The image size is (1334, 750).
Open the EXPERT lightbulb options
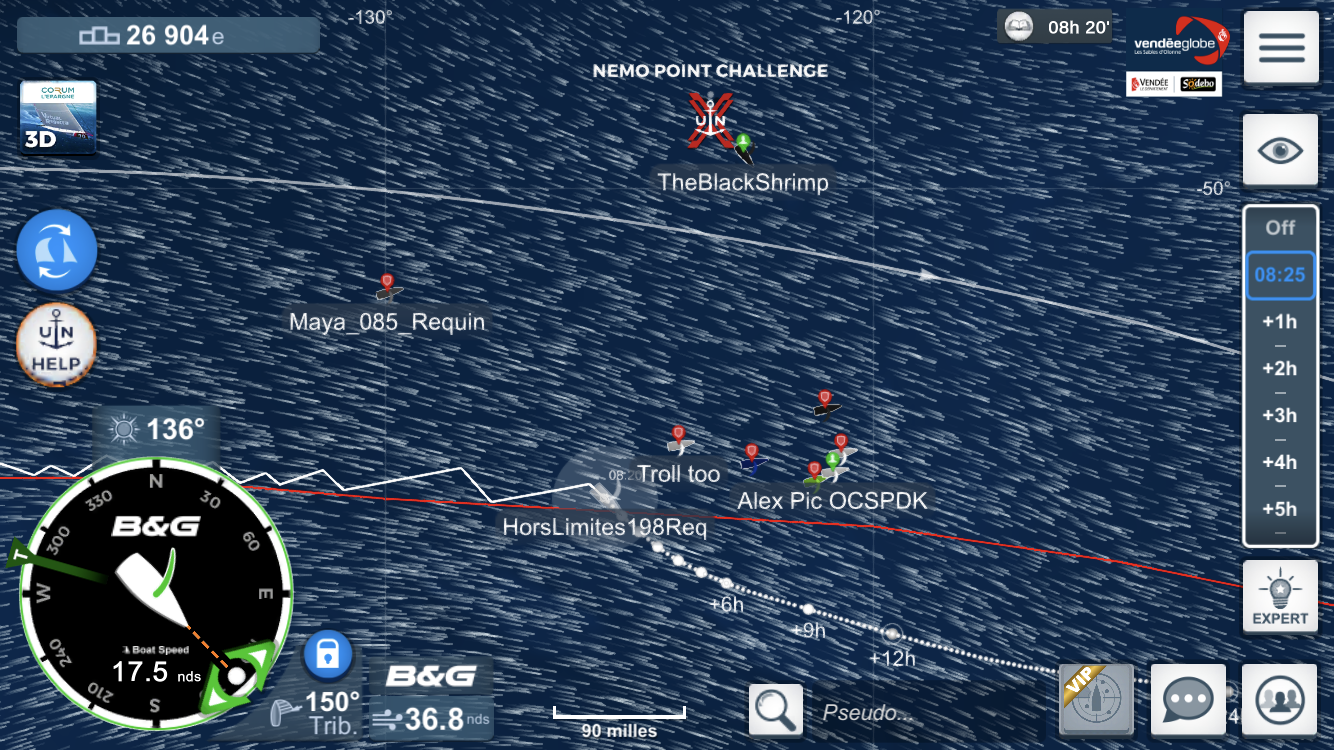tap(1280, 597)
